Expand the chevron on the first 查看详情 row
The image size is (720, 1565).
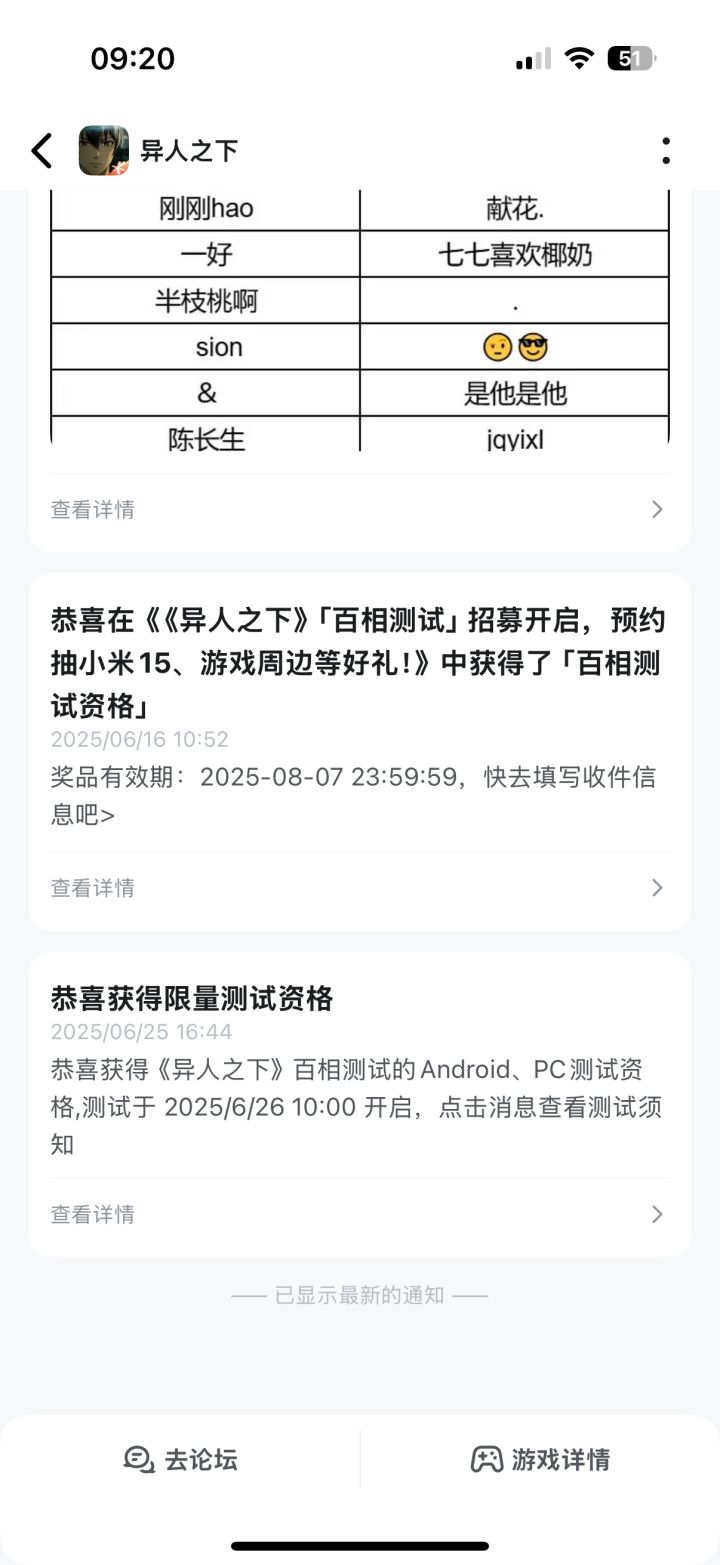click(x=657, y=509)
